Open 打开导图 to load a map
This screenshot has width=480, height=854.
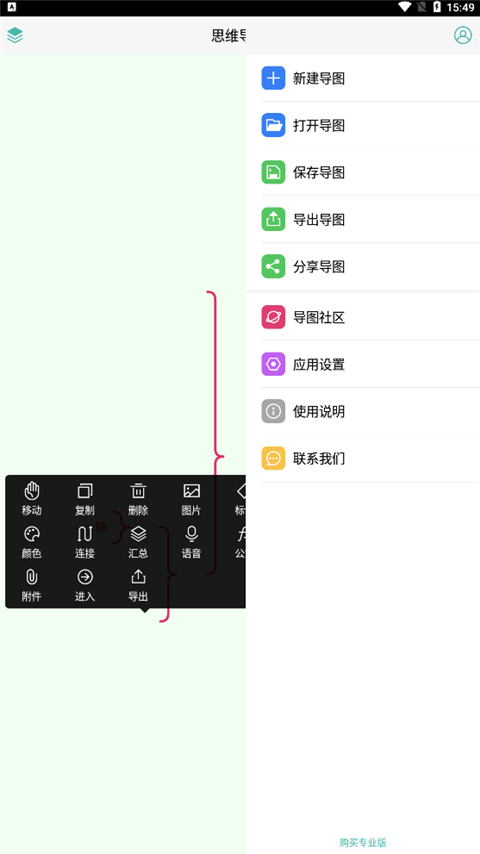coord(370,125)
